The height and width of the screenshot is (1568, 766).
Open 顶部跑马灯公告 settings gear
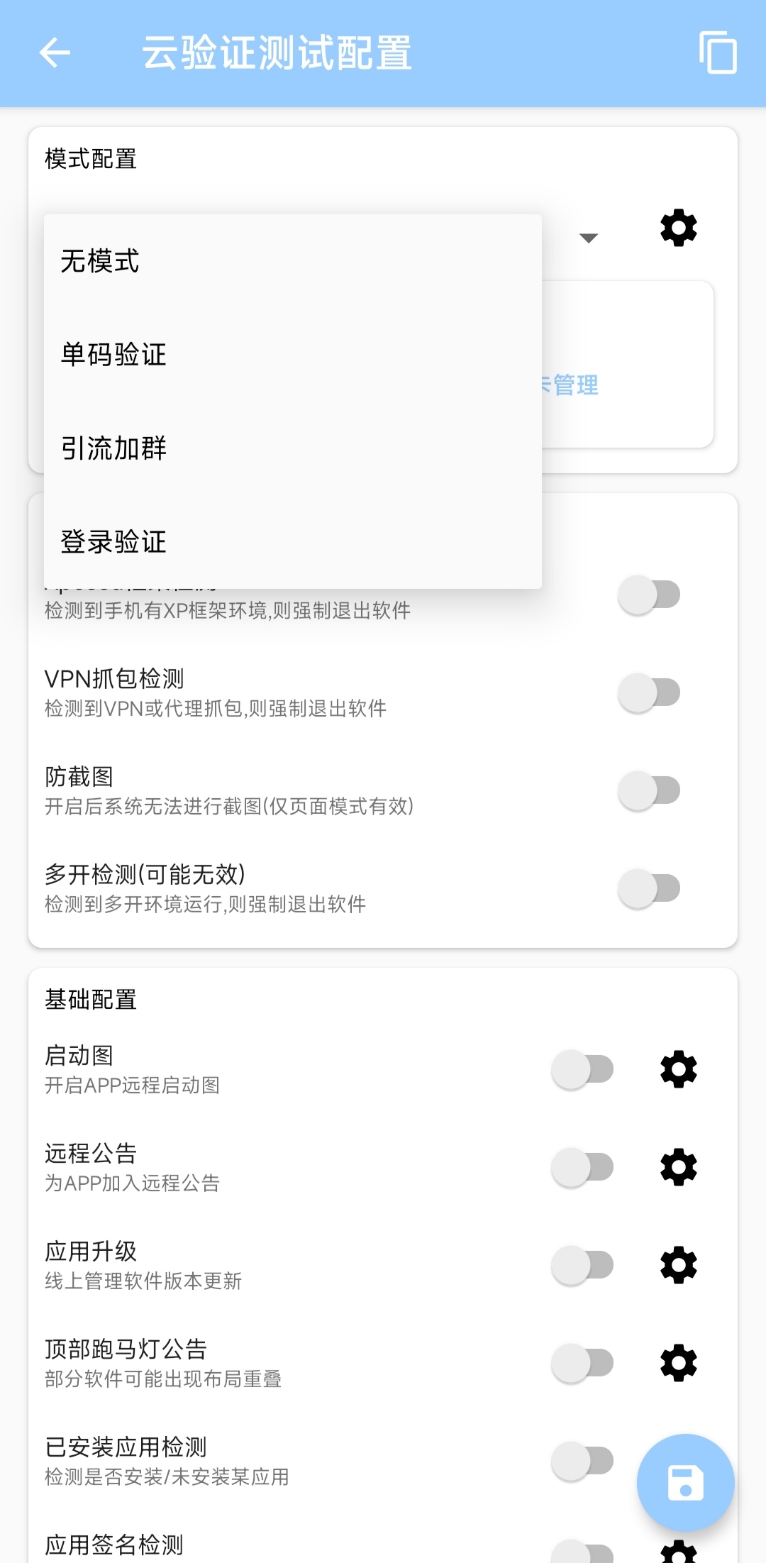(678, 1363)
